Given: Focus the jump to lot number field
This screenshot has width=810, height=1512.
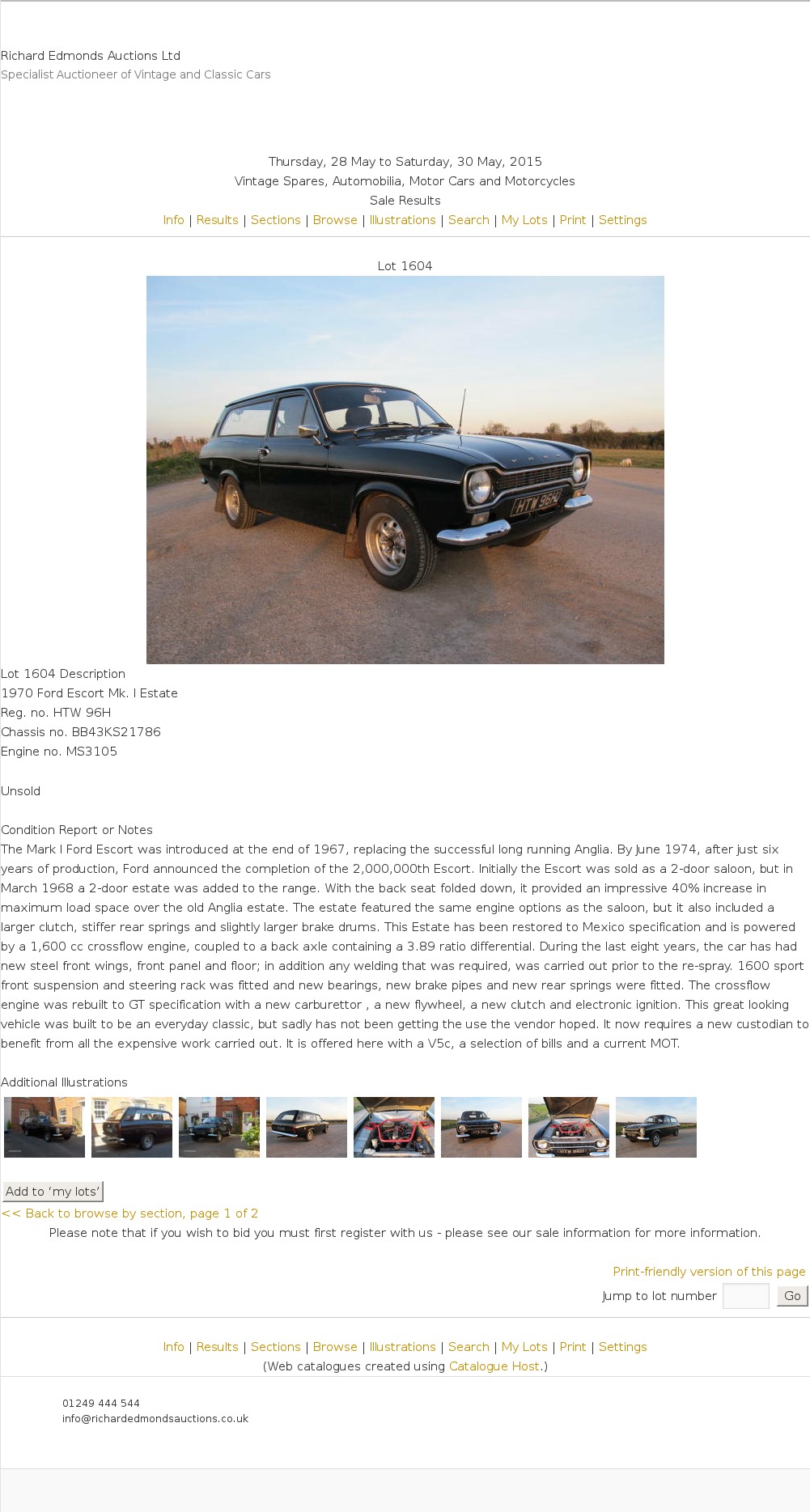Looking at the screenshot, I should click(x=745, y=1296).
